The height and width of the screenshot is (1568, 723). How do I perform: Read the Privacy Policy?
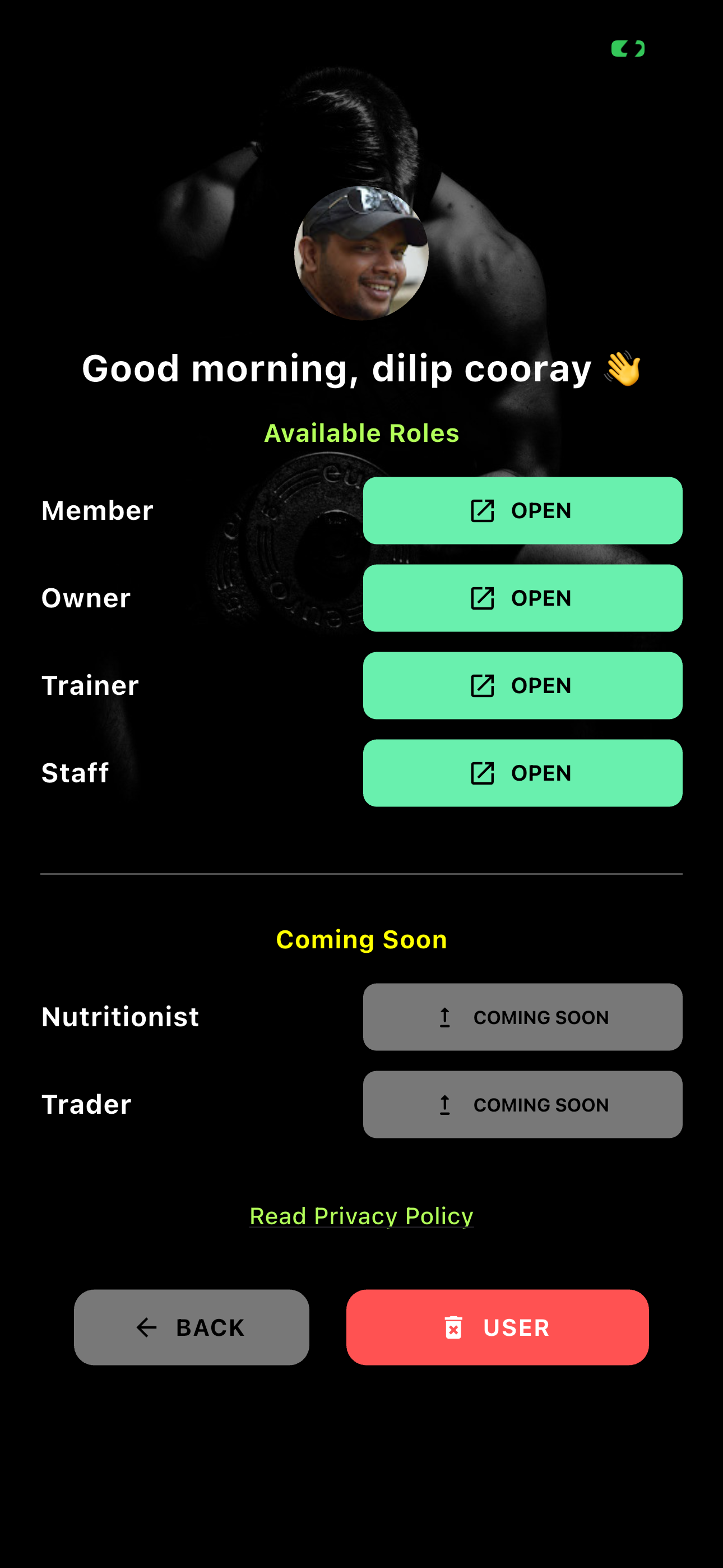click(x=361, y=1216)
